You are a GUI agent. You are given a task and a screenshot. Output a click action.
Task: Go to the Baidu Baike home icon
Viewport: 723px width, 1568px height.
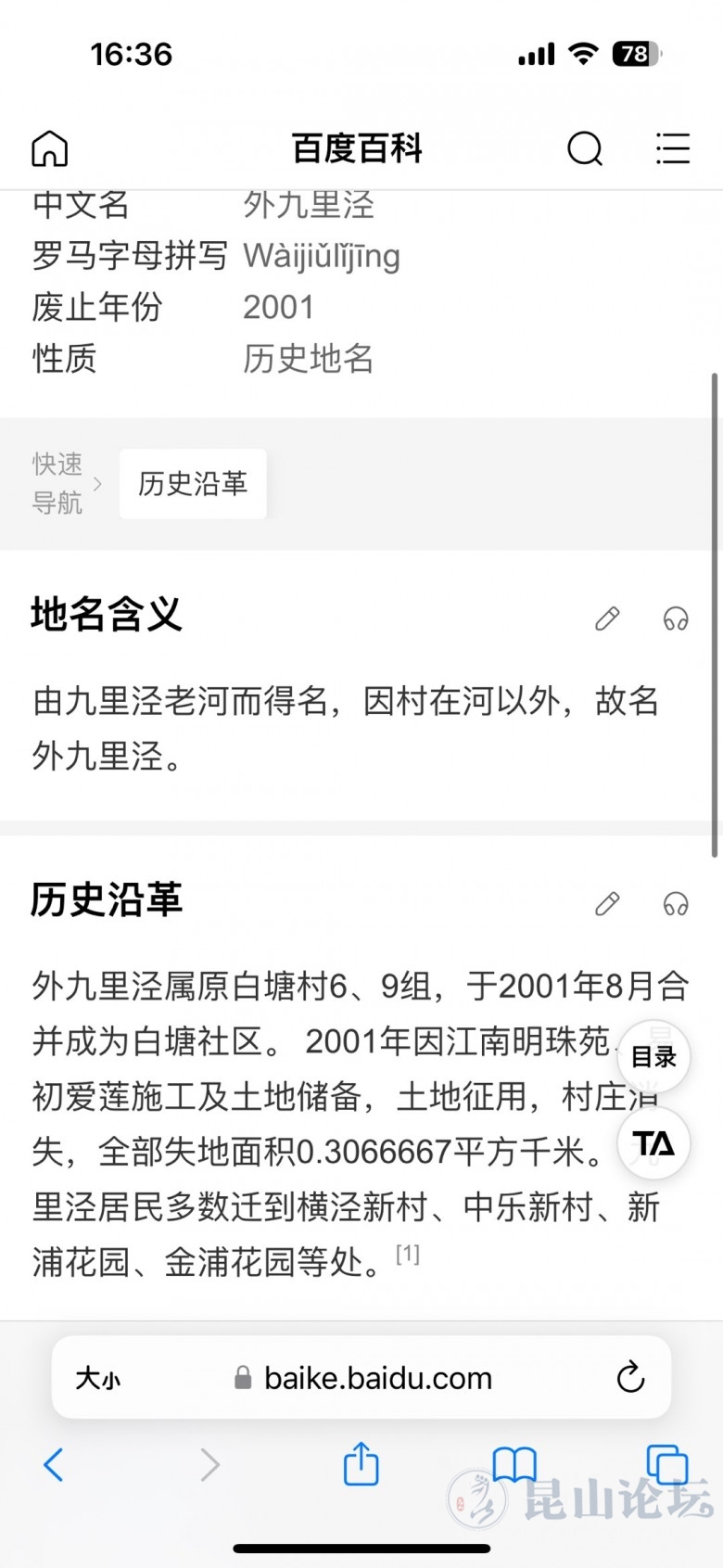[x=50, y=148]
